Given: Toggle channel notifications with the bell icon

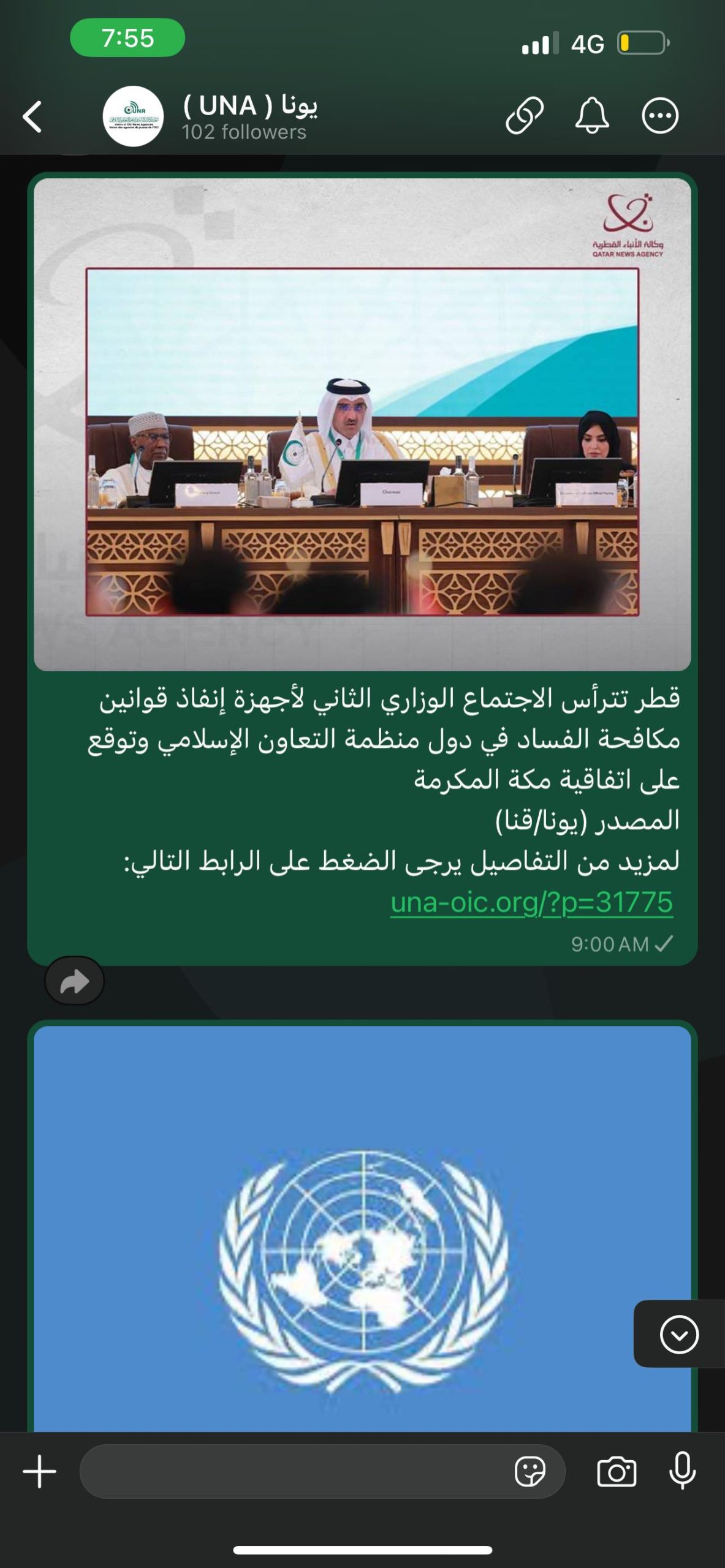Looking at the screenshot, I should pyautogui.click(x=592, y=115).
